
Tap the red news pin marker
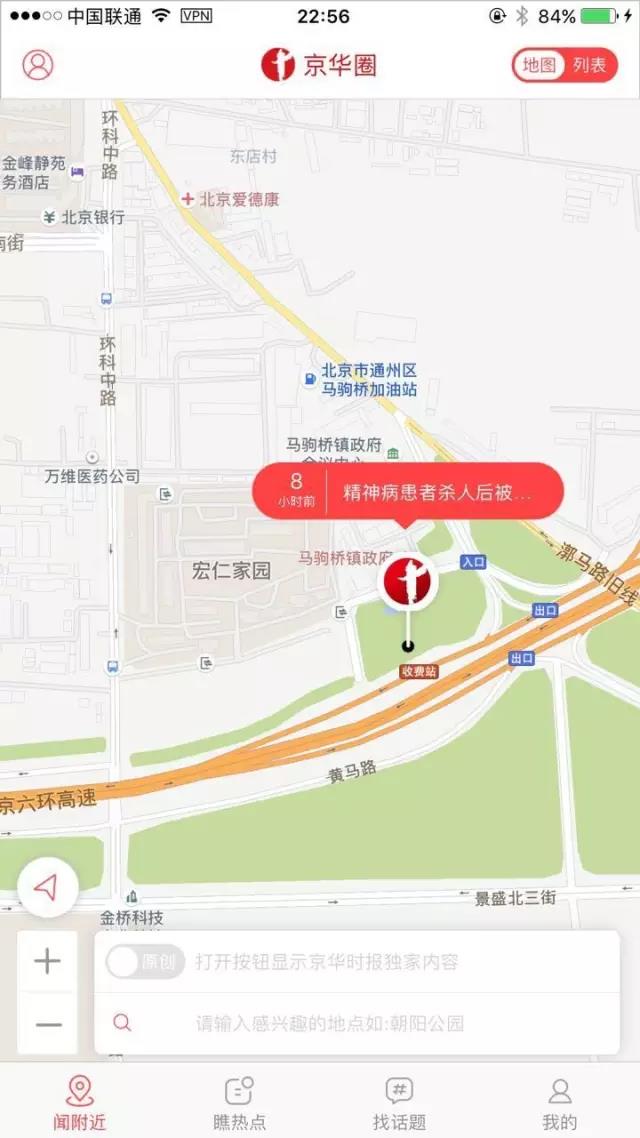(408, 581)
